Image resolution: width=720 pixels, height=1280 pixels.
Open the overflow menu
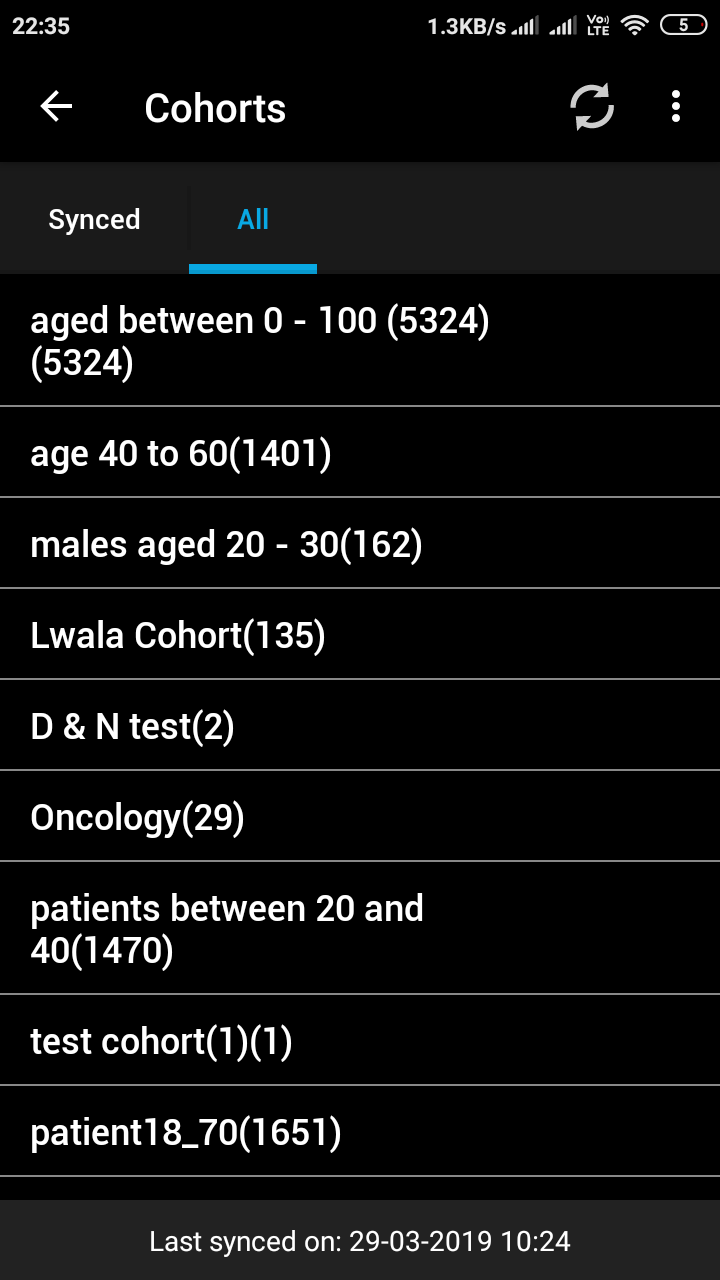pos(676,107)
